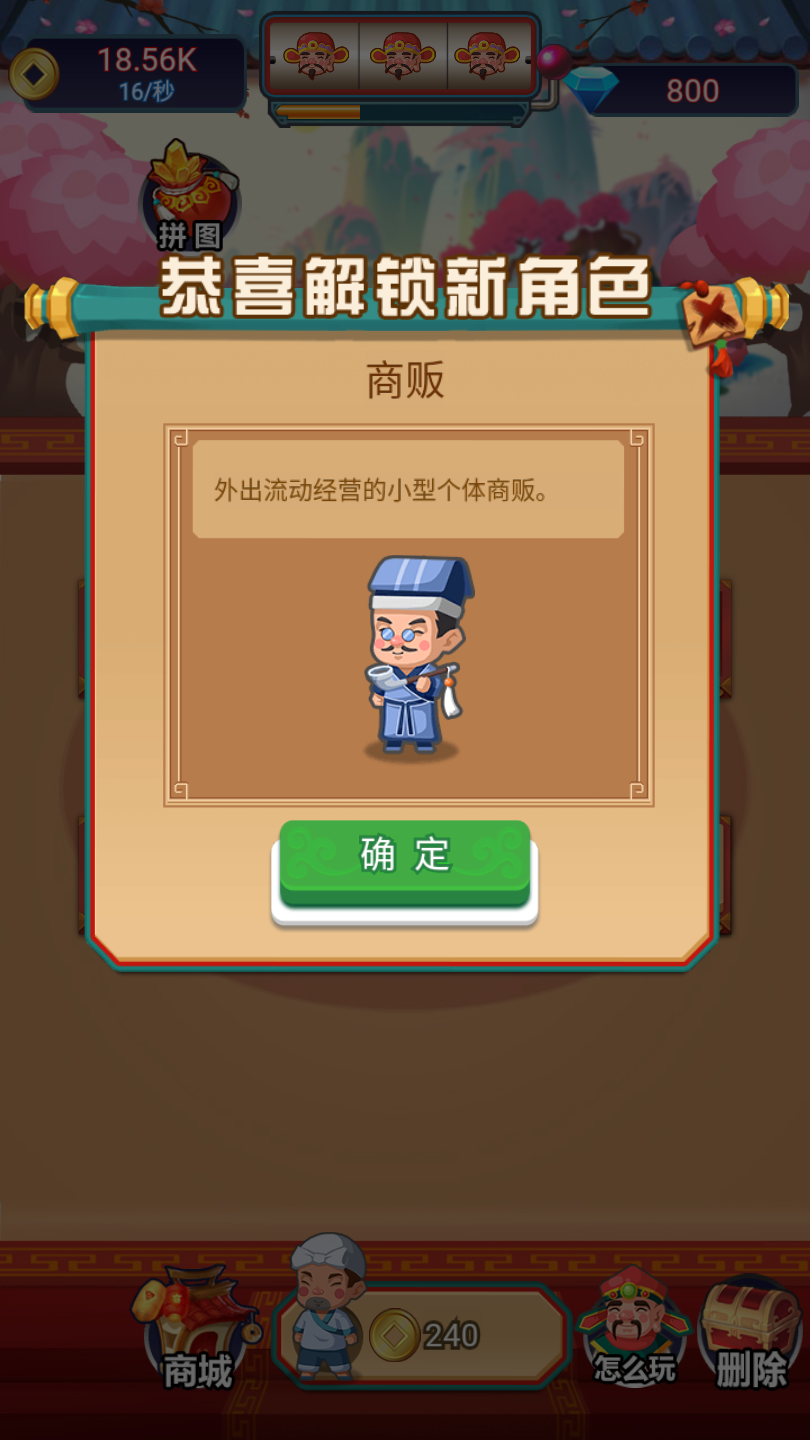This screenshot has height=1440, width=810.
Task: Open the 拼图 puzzle event icon
Action: 191,200
